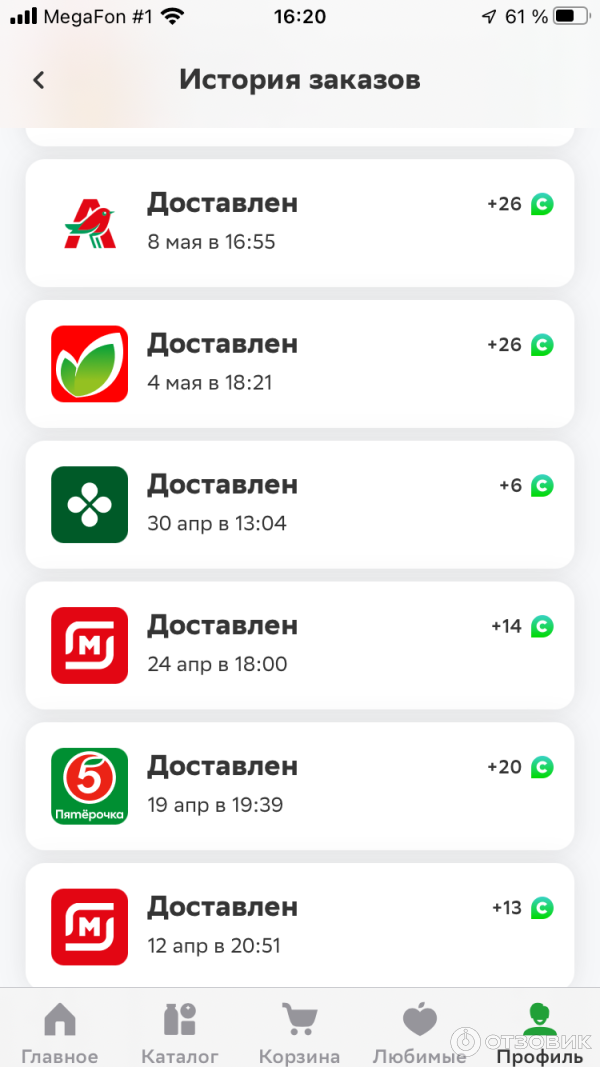
Task: View the order from 30 апр в 13:04
Action: [x=300, y=504]
